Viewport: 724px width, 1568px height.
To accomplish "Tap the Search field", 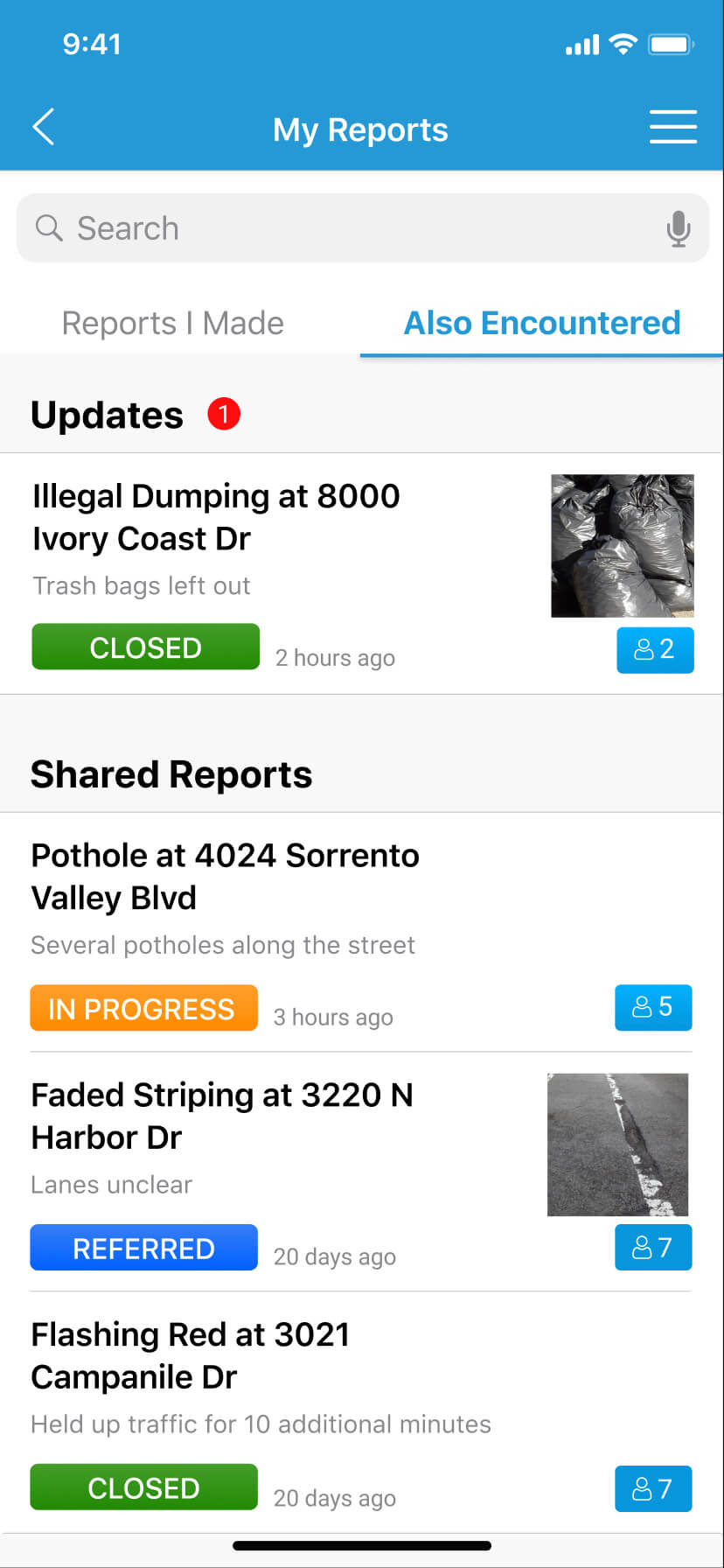I will pyautogui.click(x=362, y=228).
